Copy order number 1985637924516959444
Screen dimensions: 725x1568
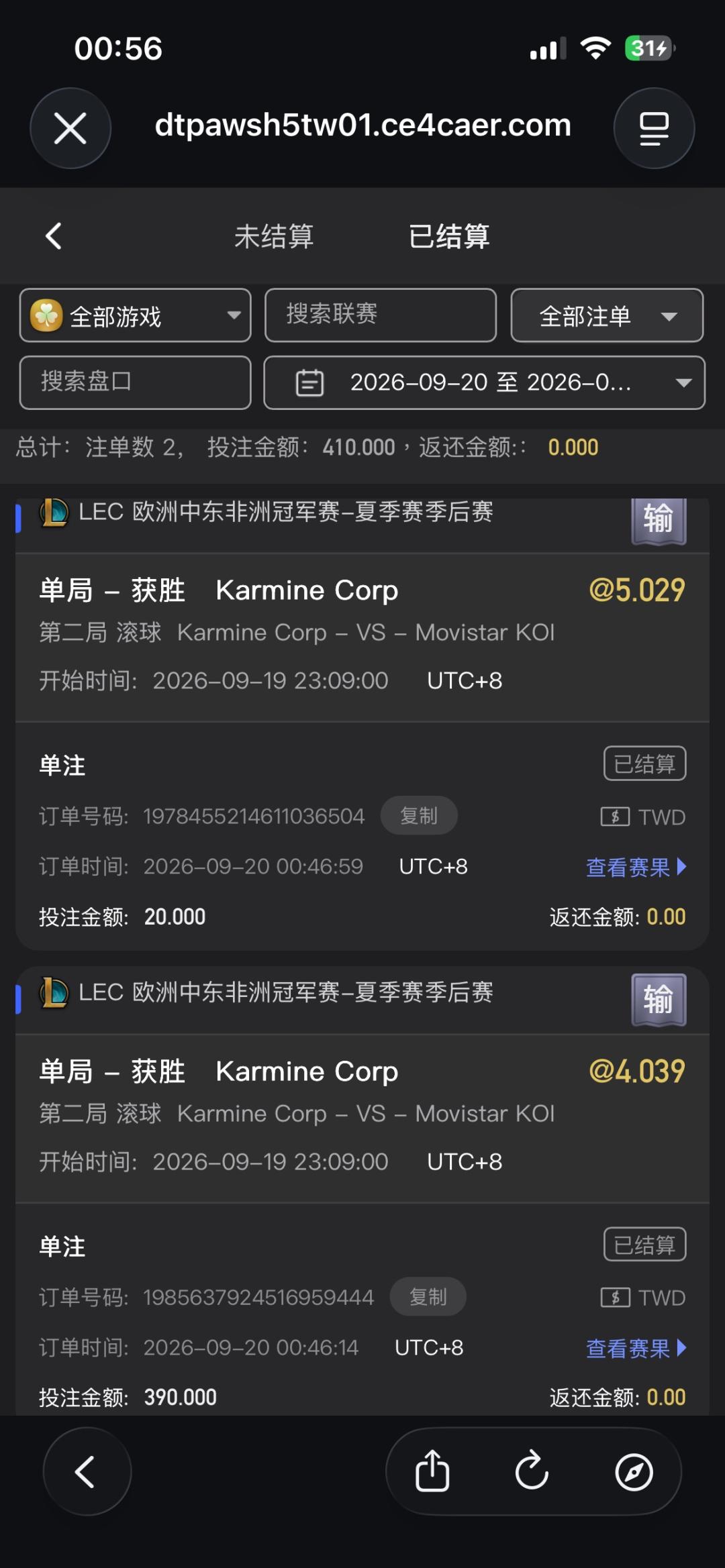click(x=428, y=1297)
